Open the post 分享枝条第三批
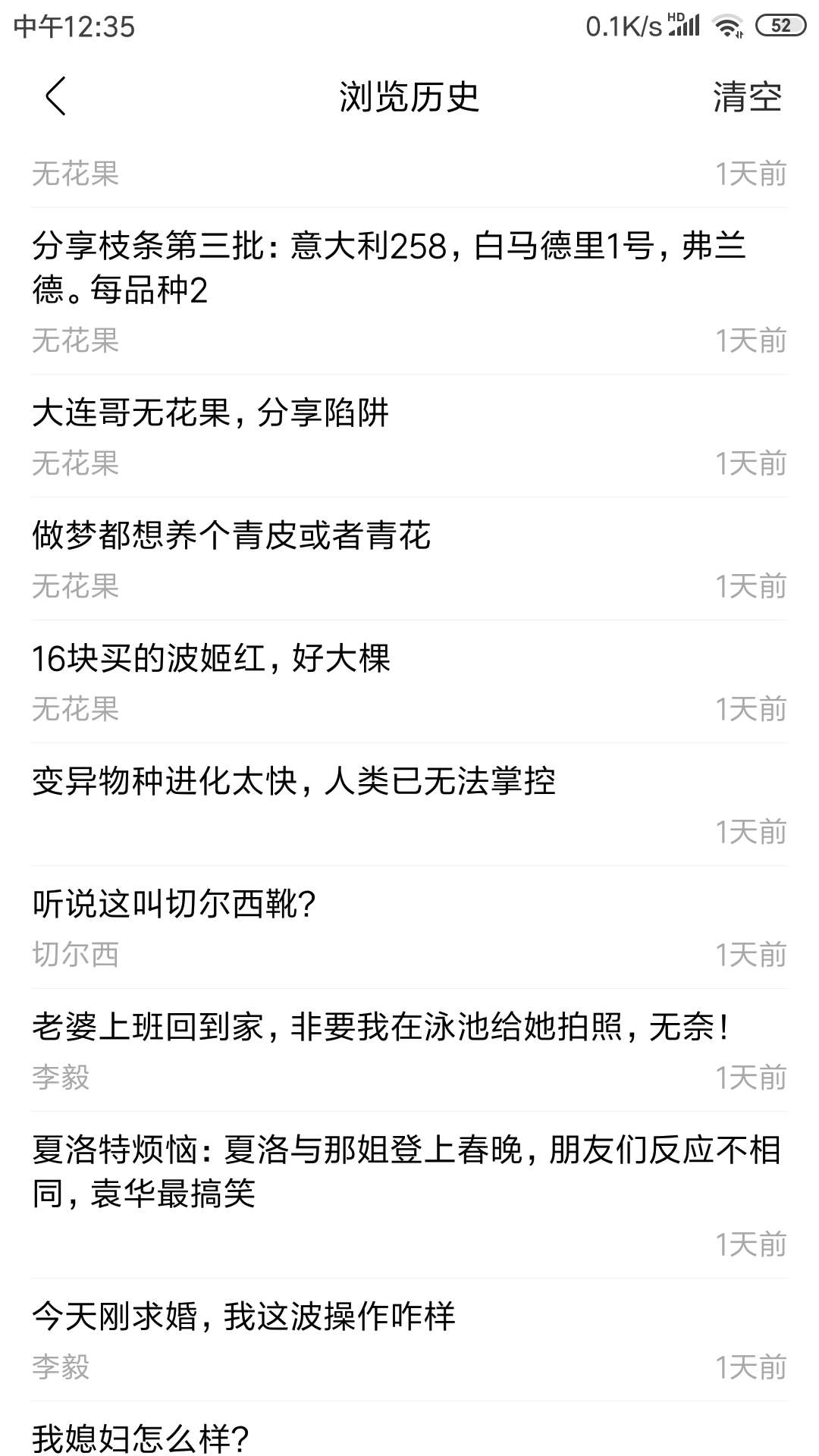819x1456 pixels. pos(409,291)
